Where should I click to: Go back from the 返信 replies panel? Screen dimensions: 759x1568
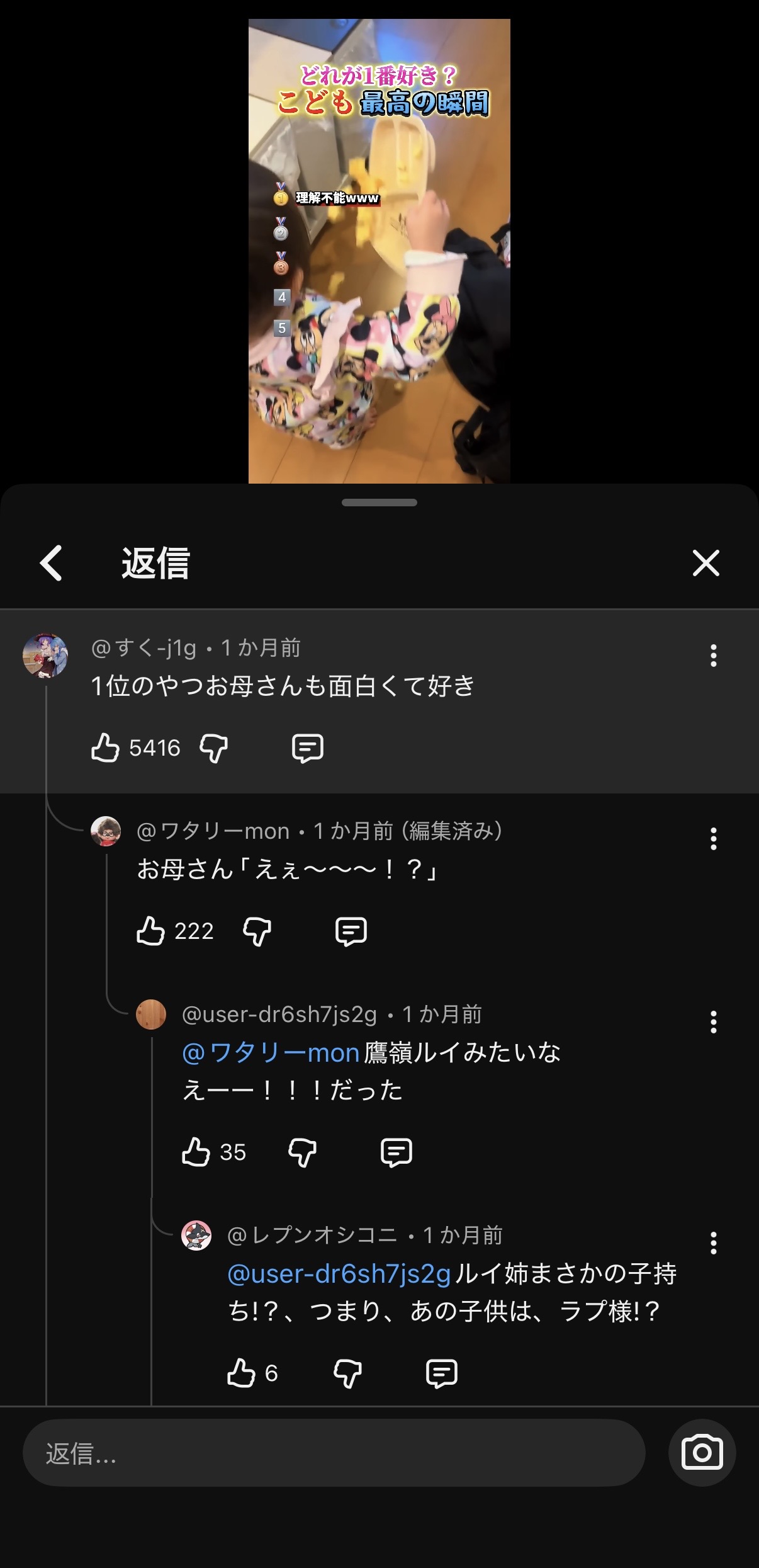[x=51, y=562]
